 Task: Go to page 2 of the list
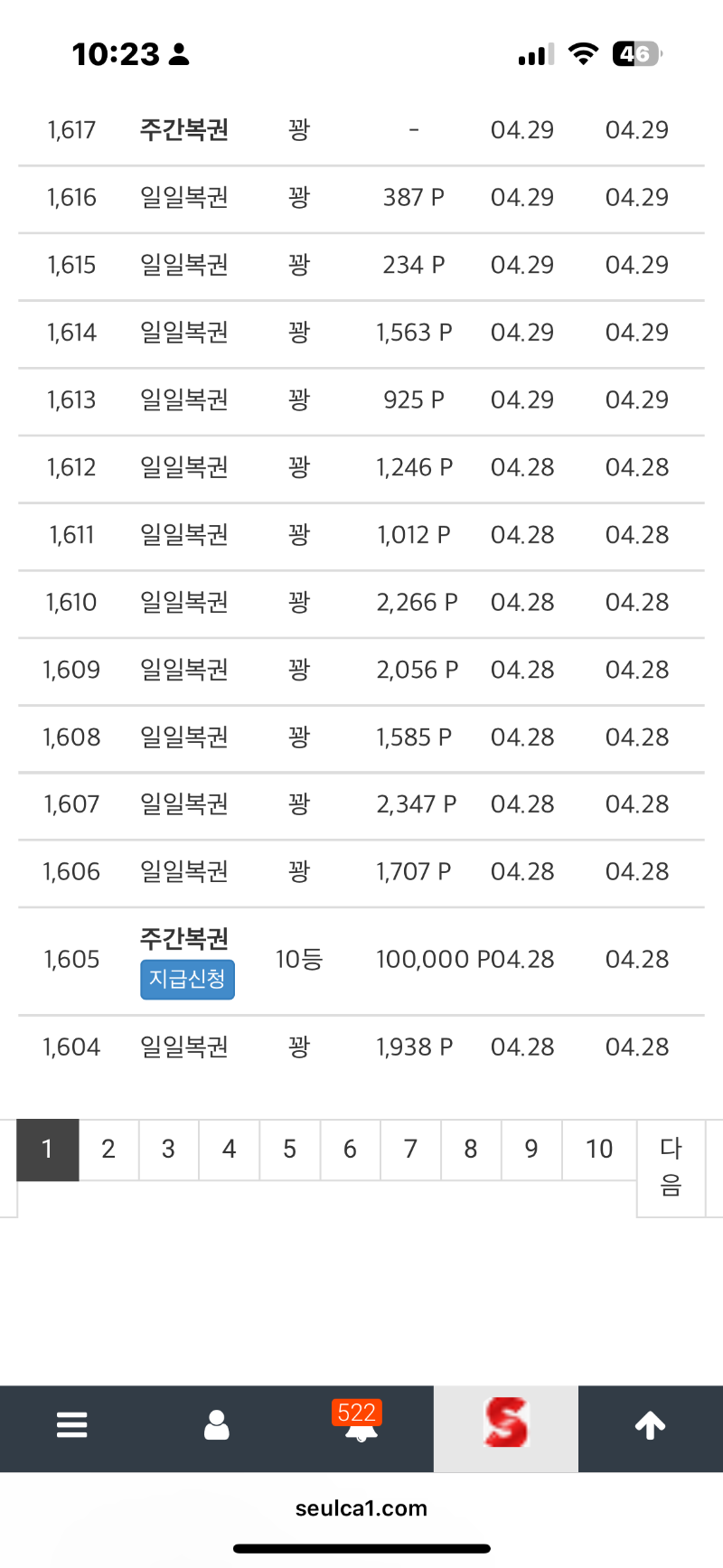pos(108,1150)
